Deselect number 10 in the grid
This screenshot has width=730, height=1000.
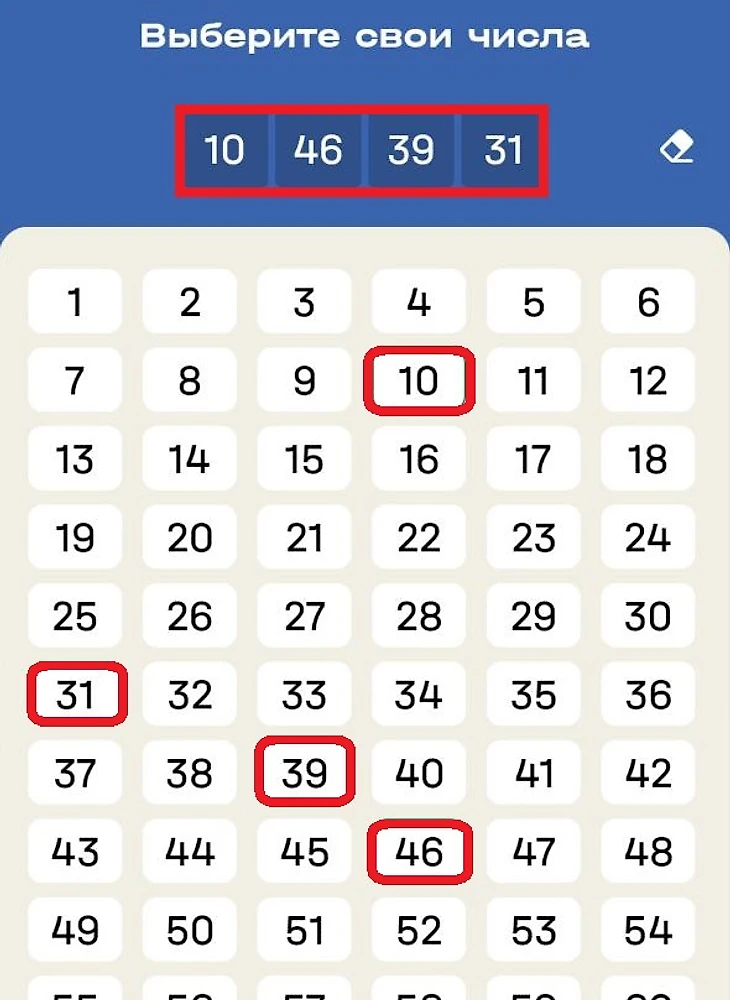click(x=419, y=381)
